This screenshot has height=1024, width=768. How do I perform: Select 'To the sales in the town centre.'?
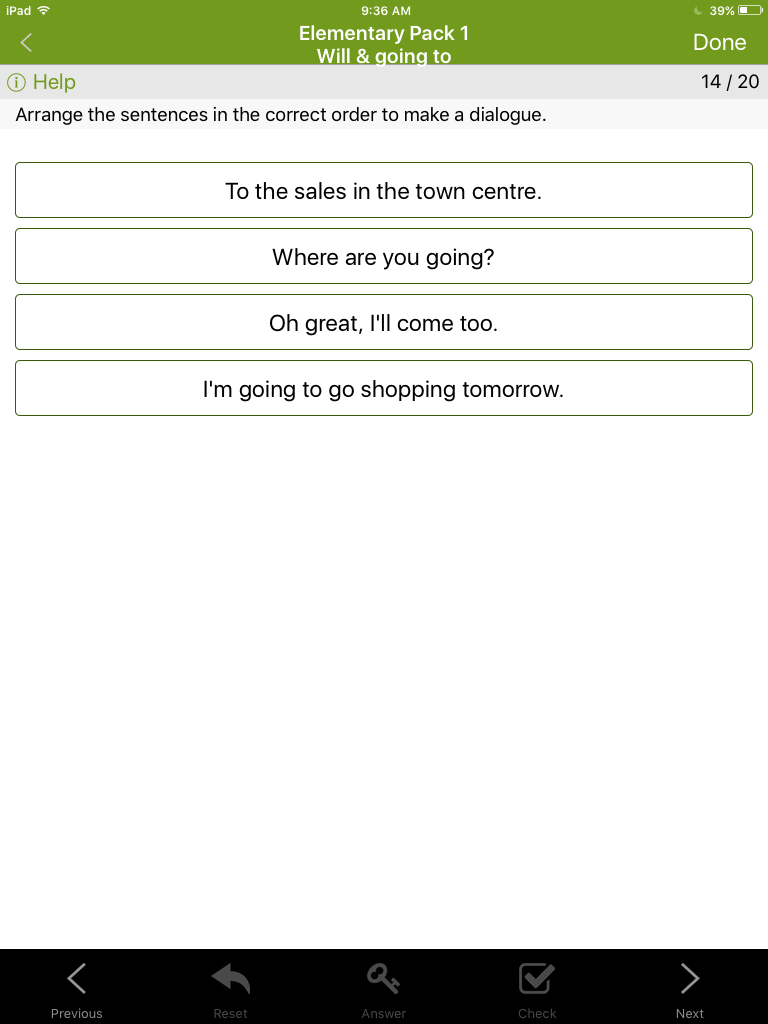[x=383, y=190]
